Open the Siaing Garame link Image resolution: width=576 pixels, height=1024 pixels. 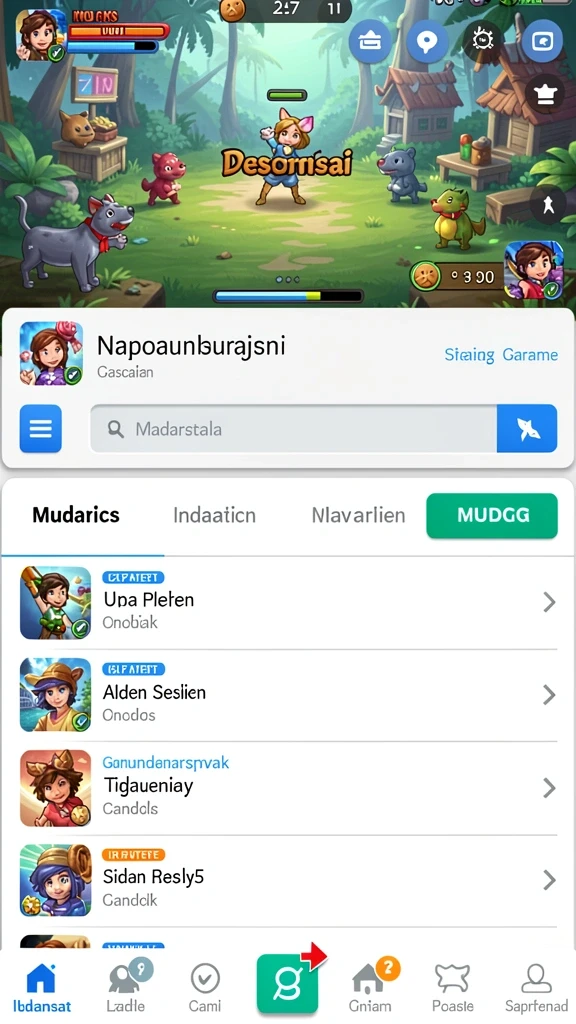point(501,355)
